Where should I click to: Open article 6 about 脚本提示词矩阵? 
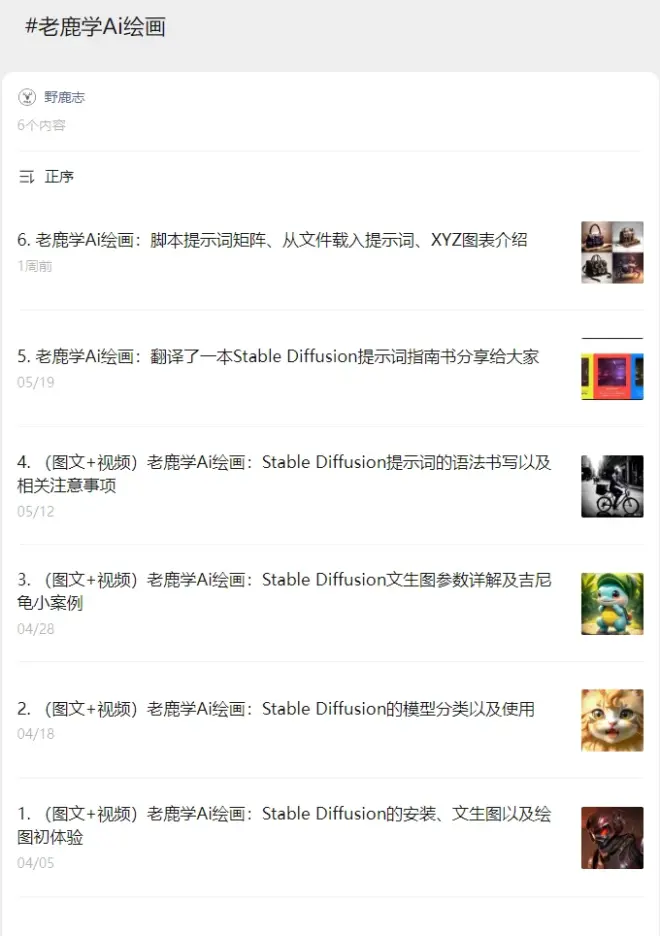[272, 240]
